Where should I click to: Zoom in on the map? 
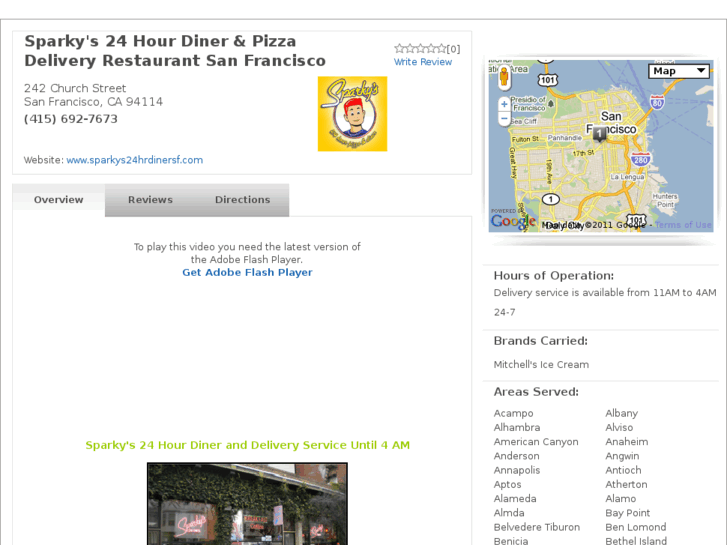(504, 104)
